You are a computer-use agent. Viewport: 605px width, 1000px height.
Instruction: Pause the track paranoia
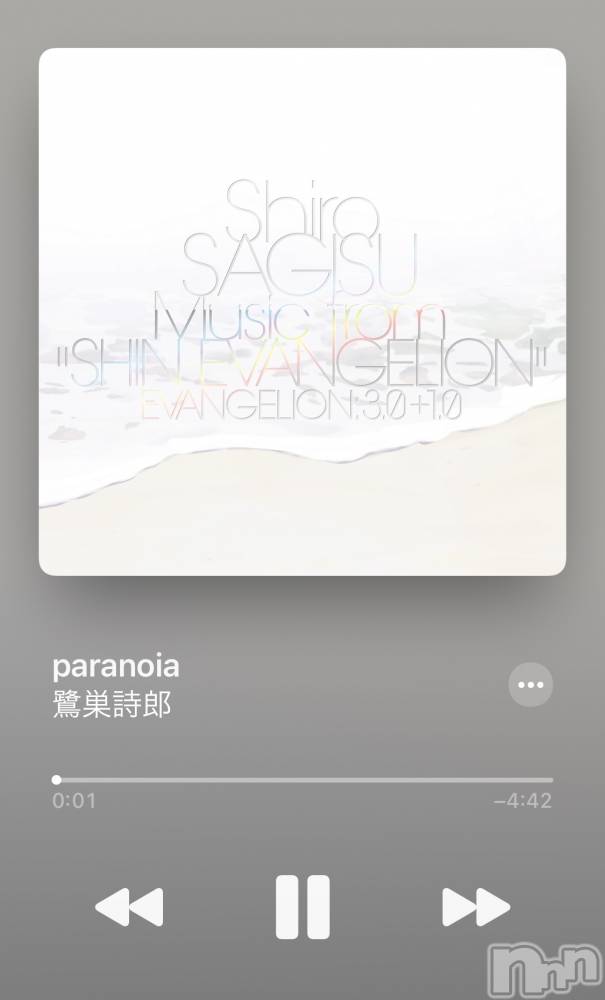302,907
